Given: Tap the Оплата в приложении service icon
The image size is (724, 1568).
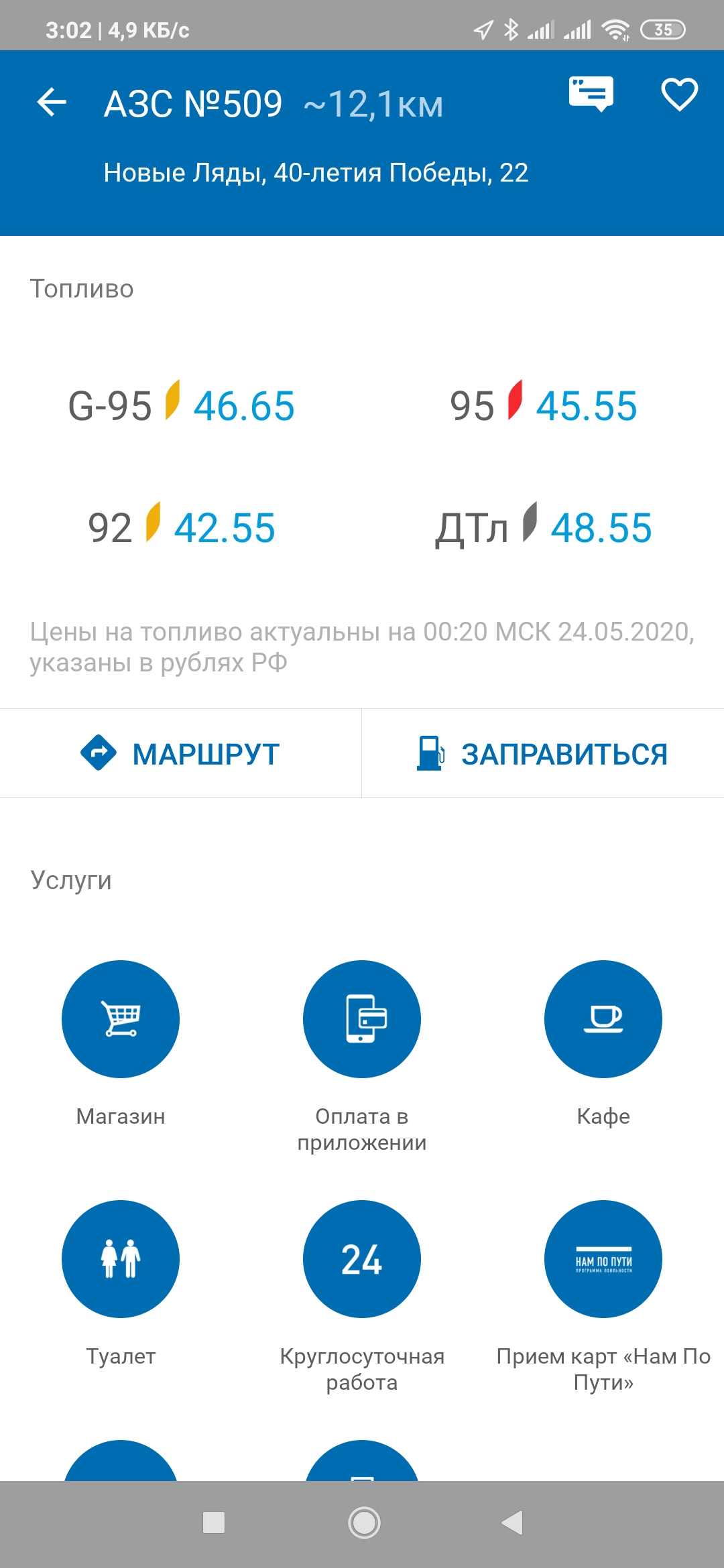Looking at the screenshot, I should tap(362, 1019).
